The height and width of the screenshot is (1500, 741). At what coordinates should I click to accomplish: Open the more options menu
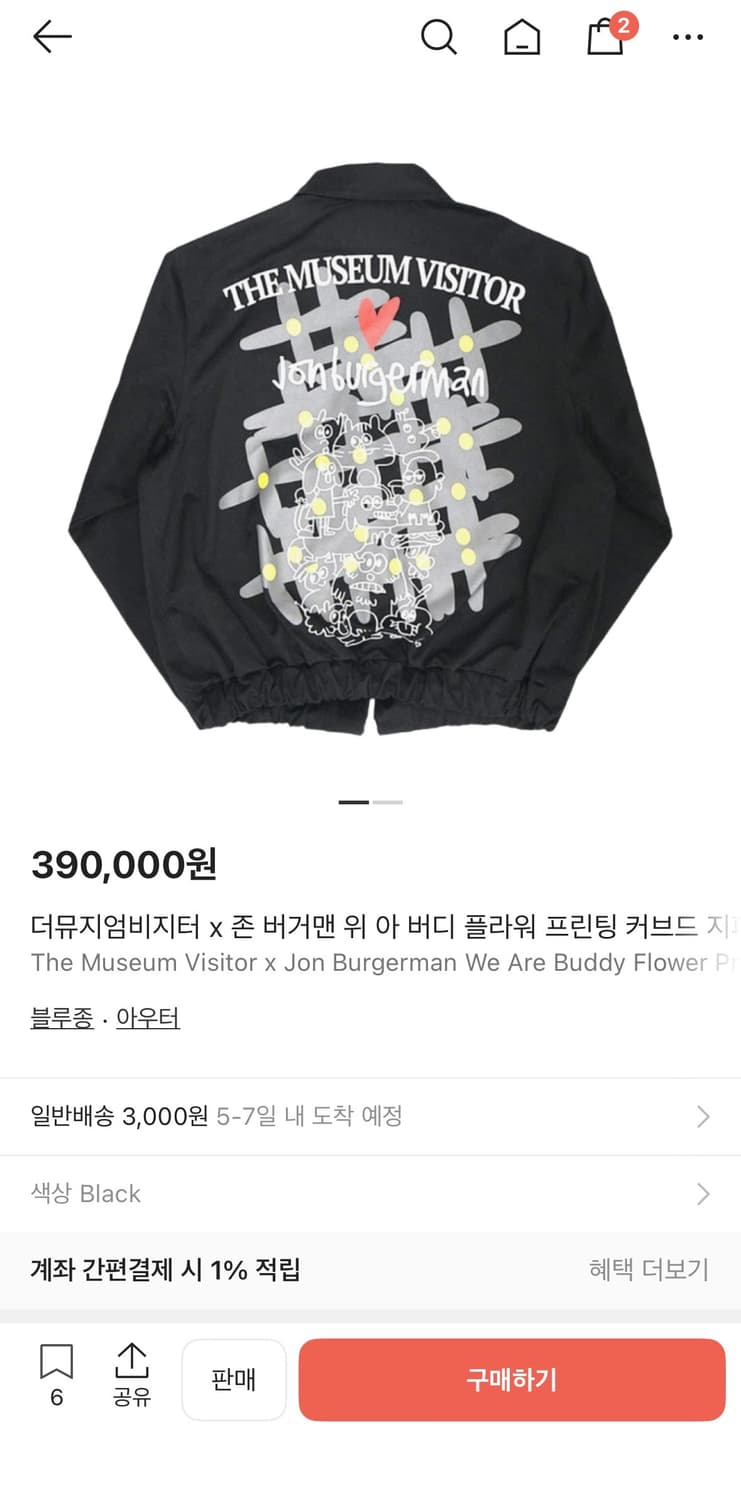coord(689,38)
